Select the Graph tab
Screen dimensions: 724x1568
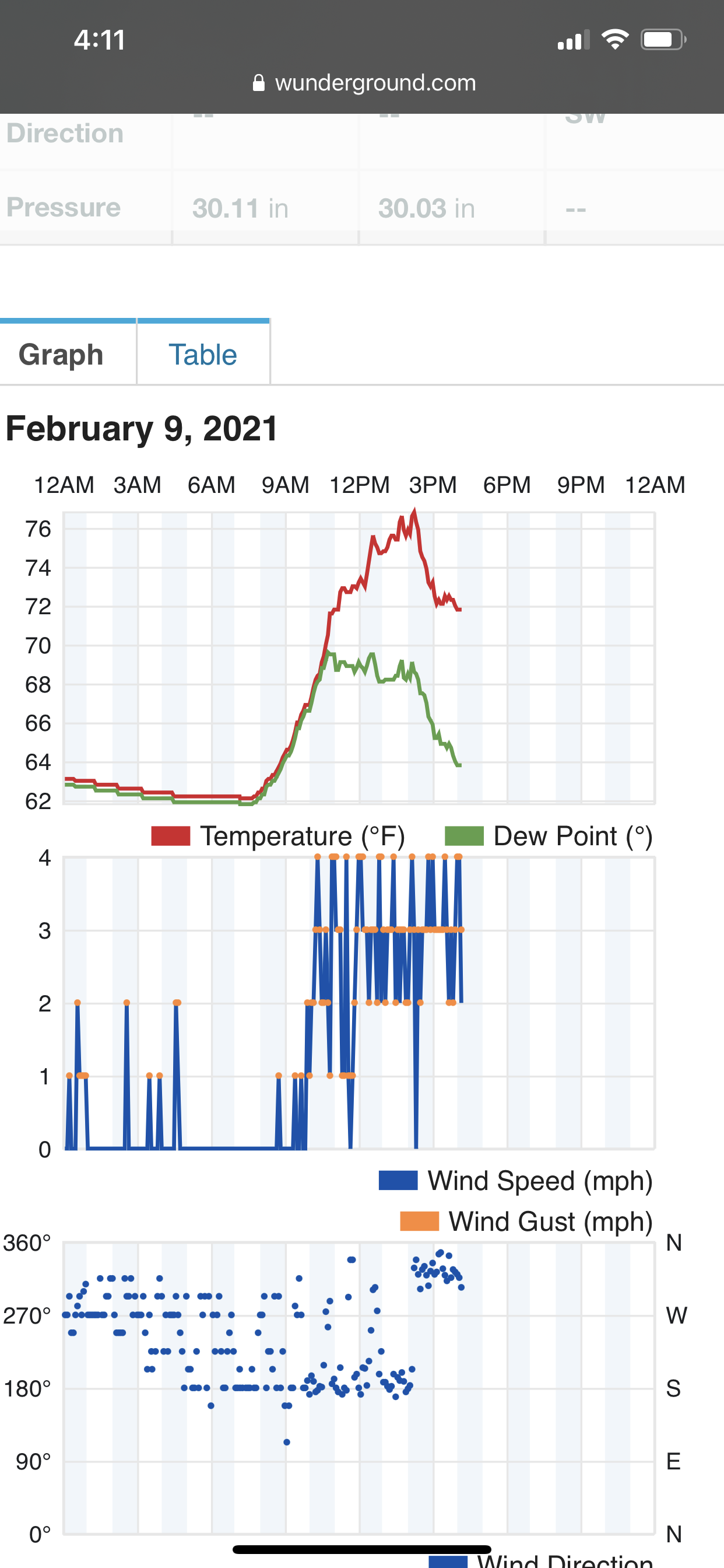(x=61, y=355)
